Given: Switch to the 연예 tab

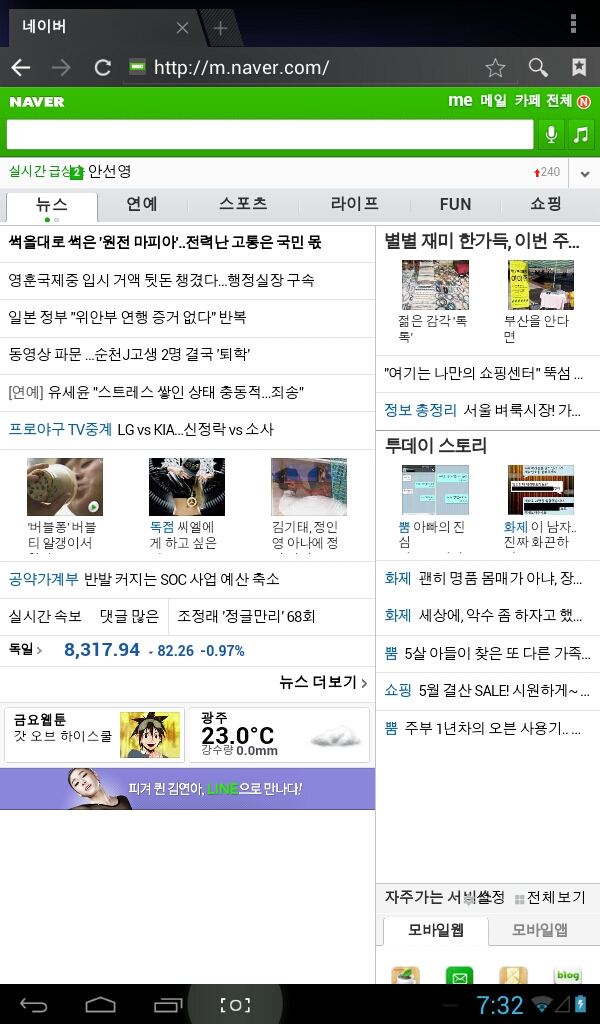Looking at the screenshot, I should (142, 204).
